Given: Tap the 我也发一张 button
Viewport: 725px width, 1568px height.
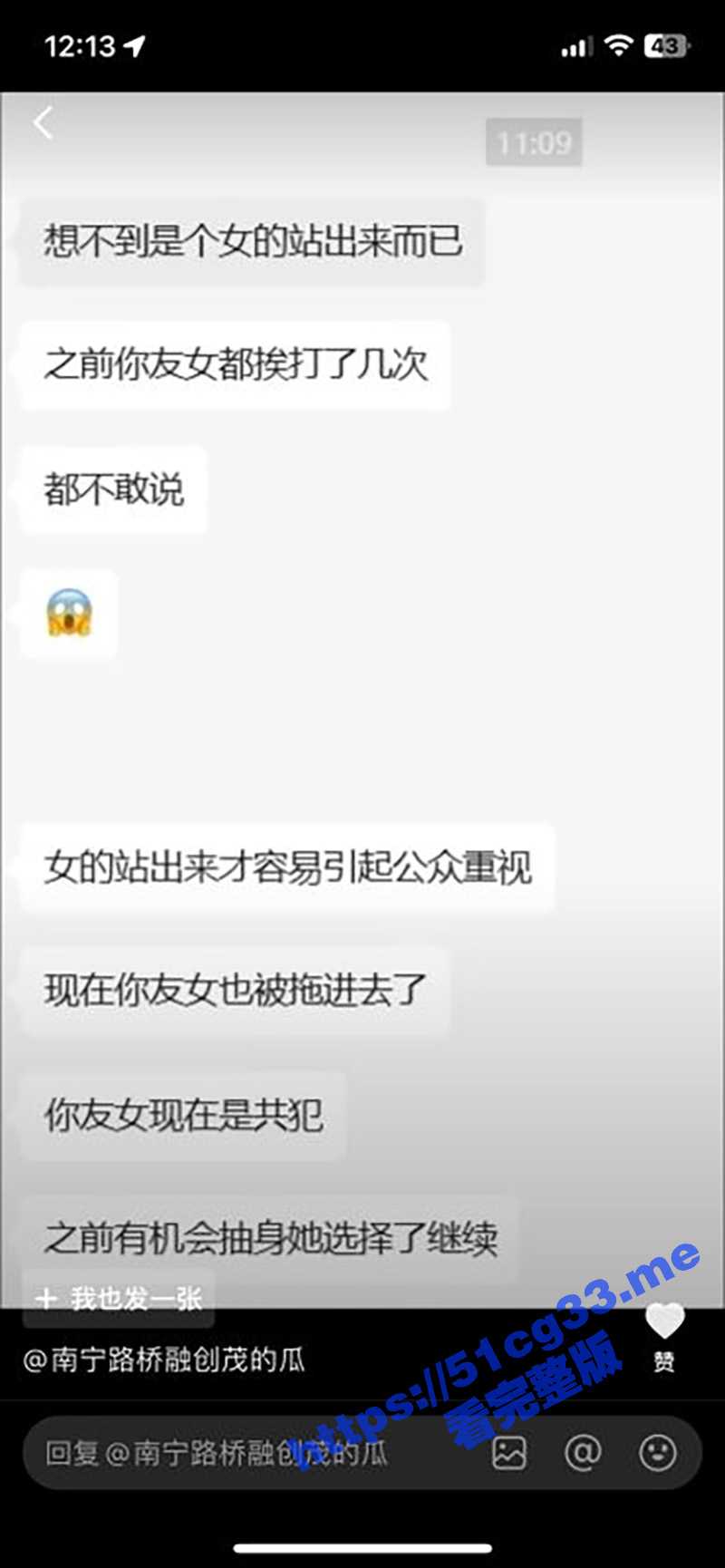Looking at the screenshot, I should 119,1299.
